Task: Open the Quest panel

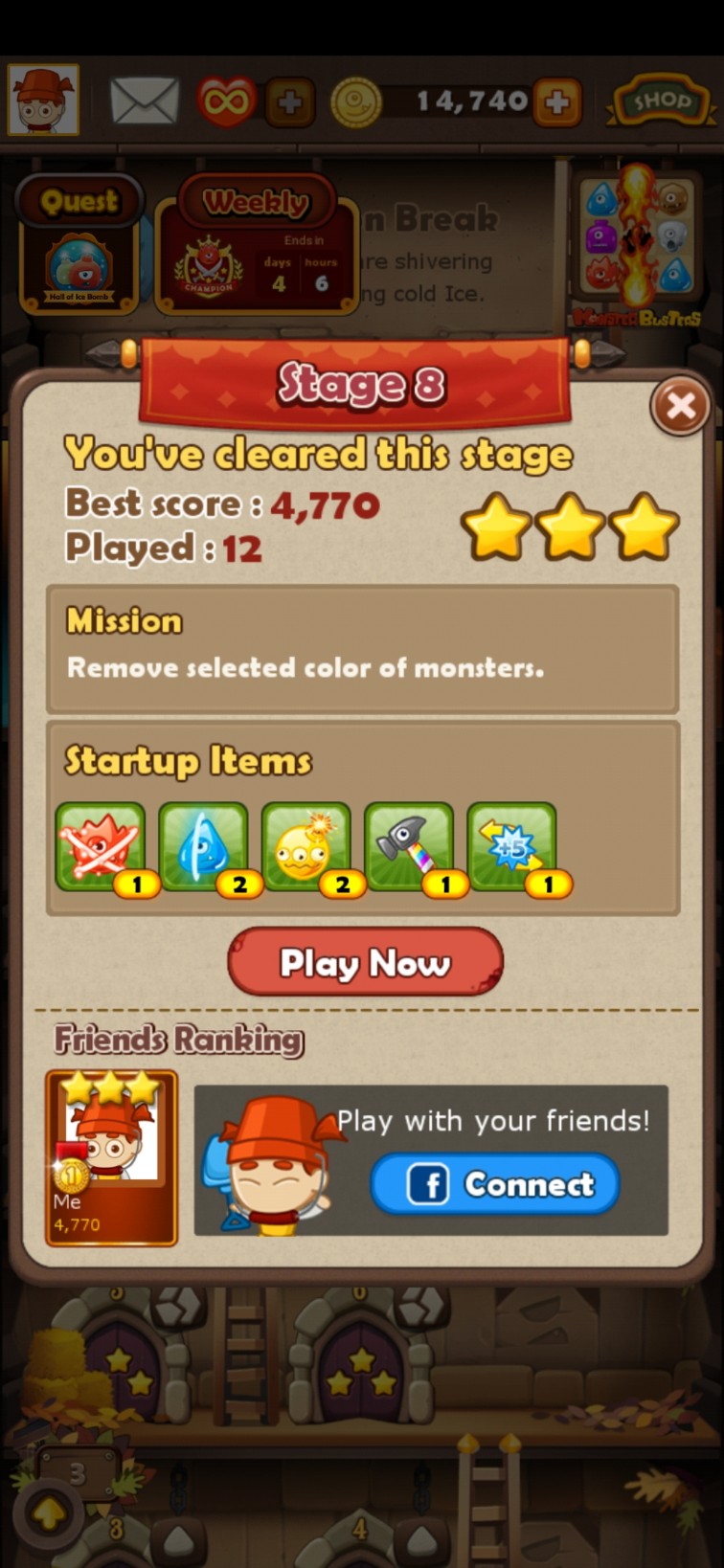Action: click(x=79, y=244)
